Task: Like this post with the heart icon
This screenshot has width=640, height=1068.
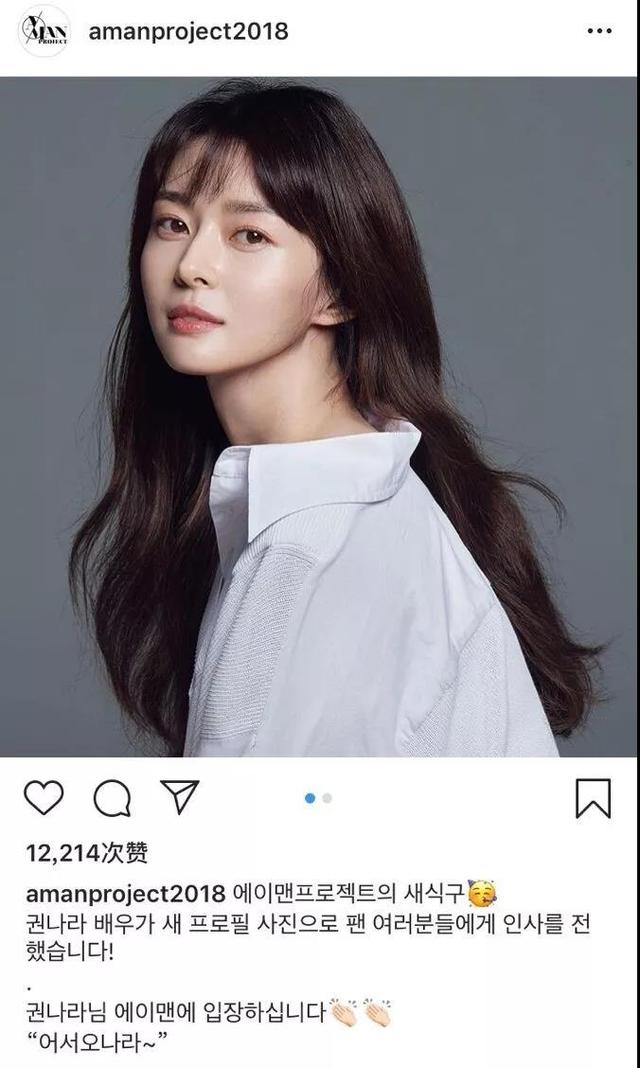Action: (x=43, y=797)
